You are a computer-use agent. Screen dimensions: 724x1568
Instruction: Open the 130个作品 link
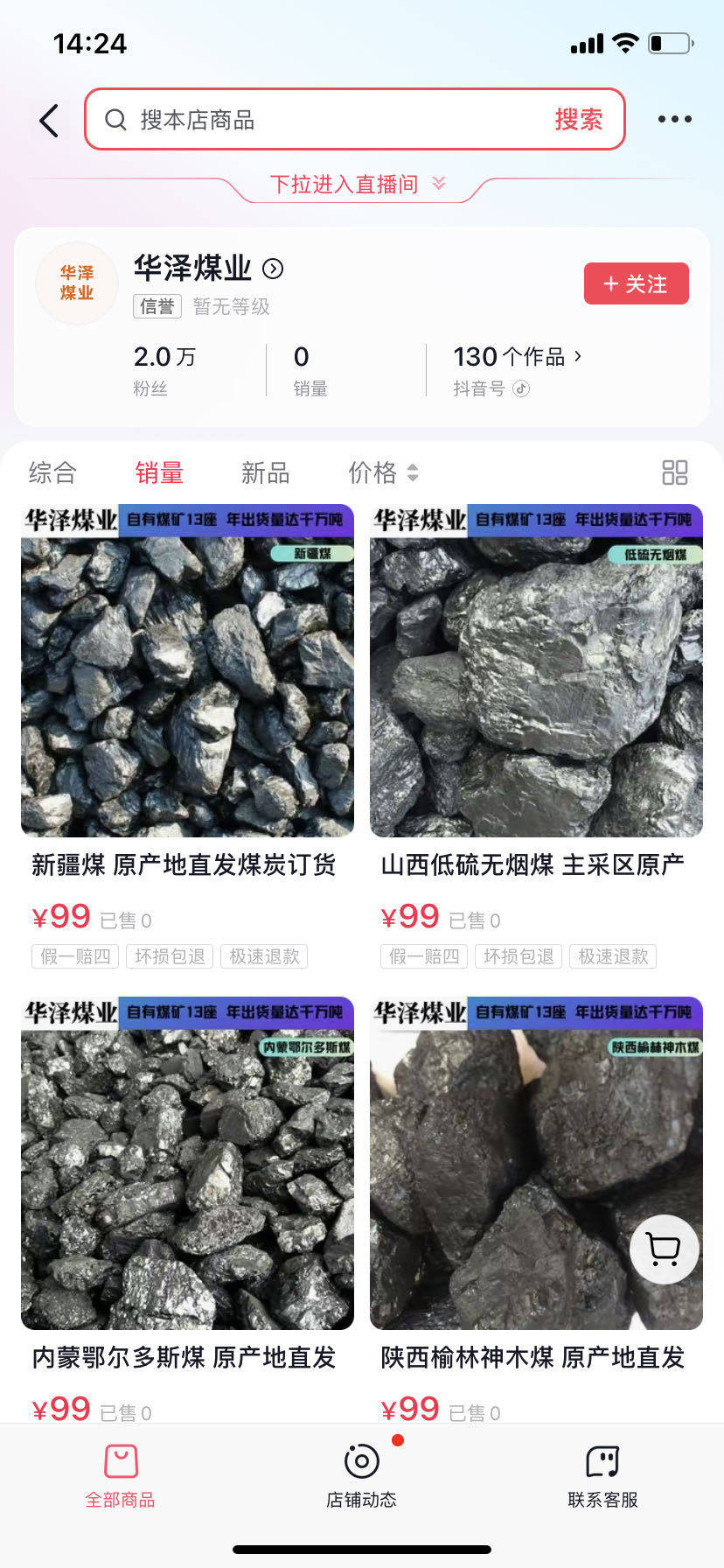click(x=517, y=357)
